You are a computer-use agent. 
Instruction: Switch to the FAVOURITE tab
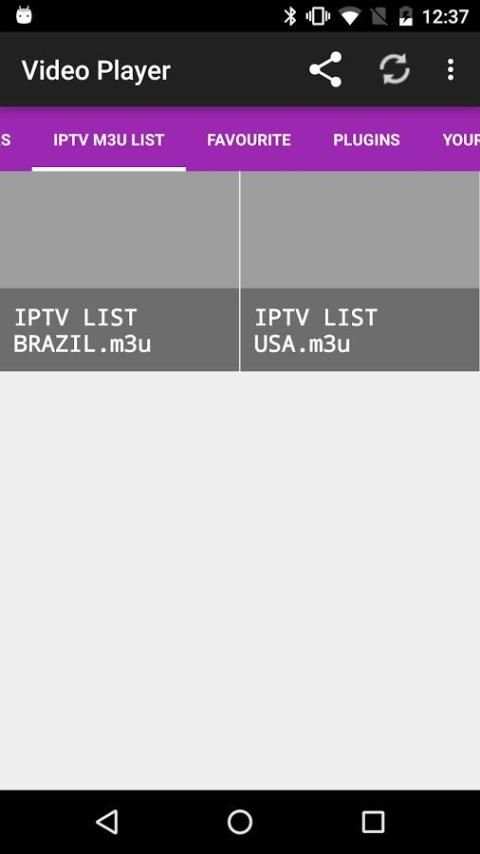pyautogui.click(x=248, y=139)
